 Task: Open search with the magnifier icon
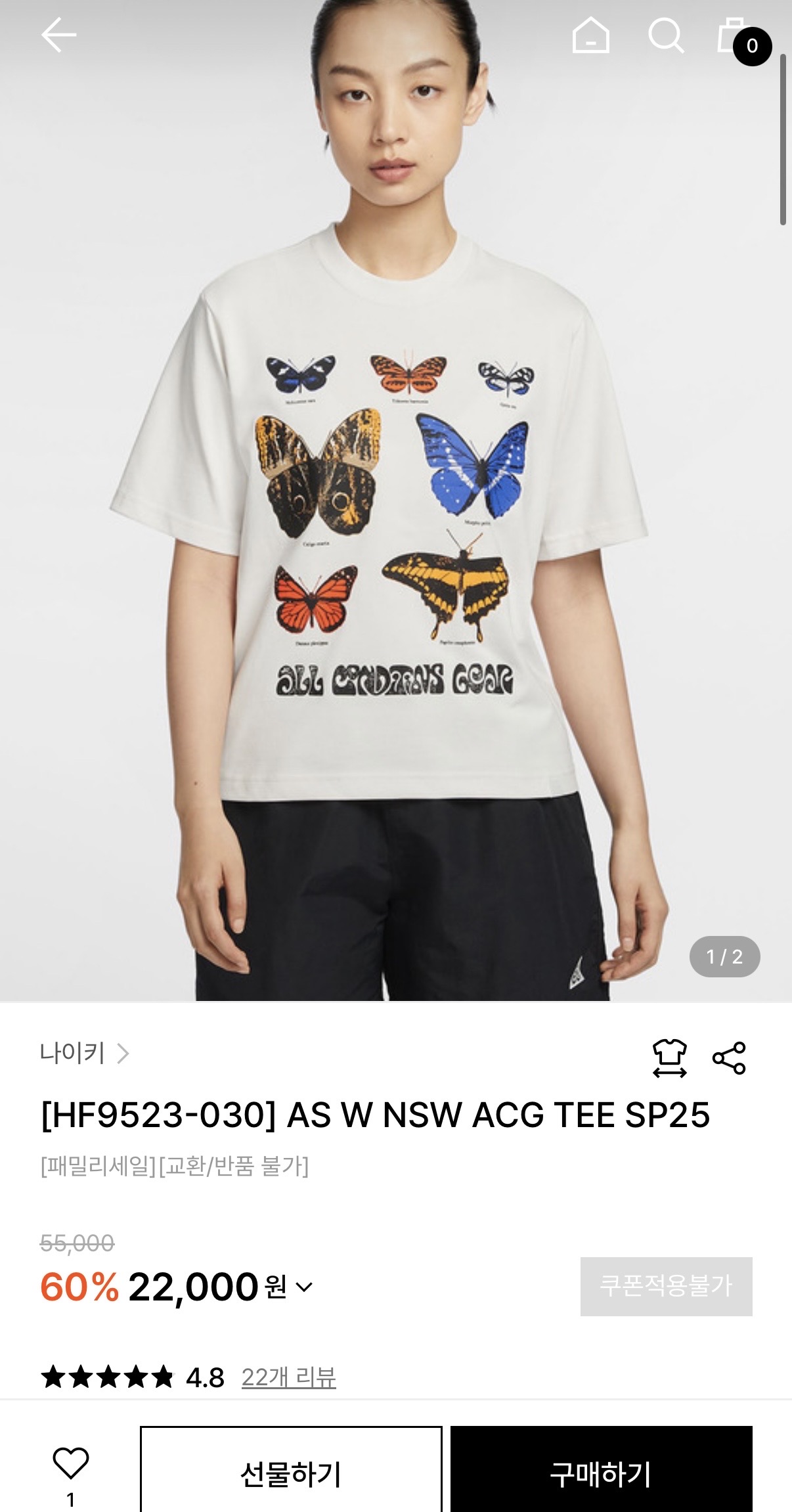pos(666,35)
